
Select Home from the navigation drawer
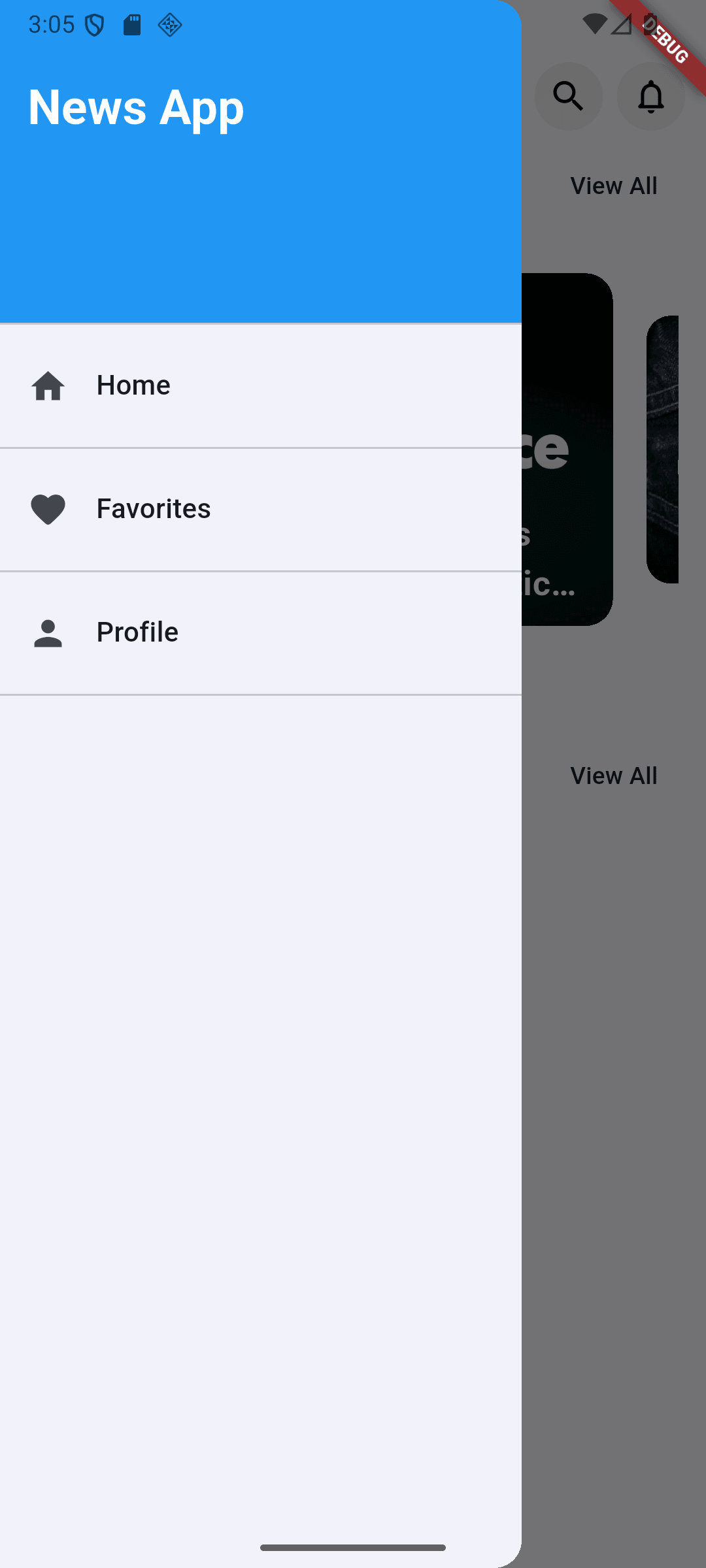click(x=133, y=385)
